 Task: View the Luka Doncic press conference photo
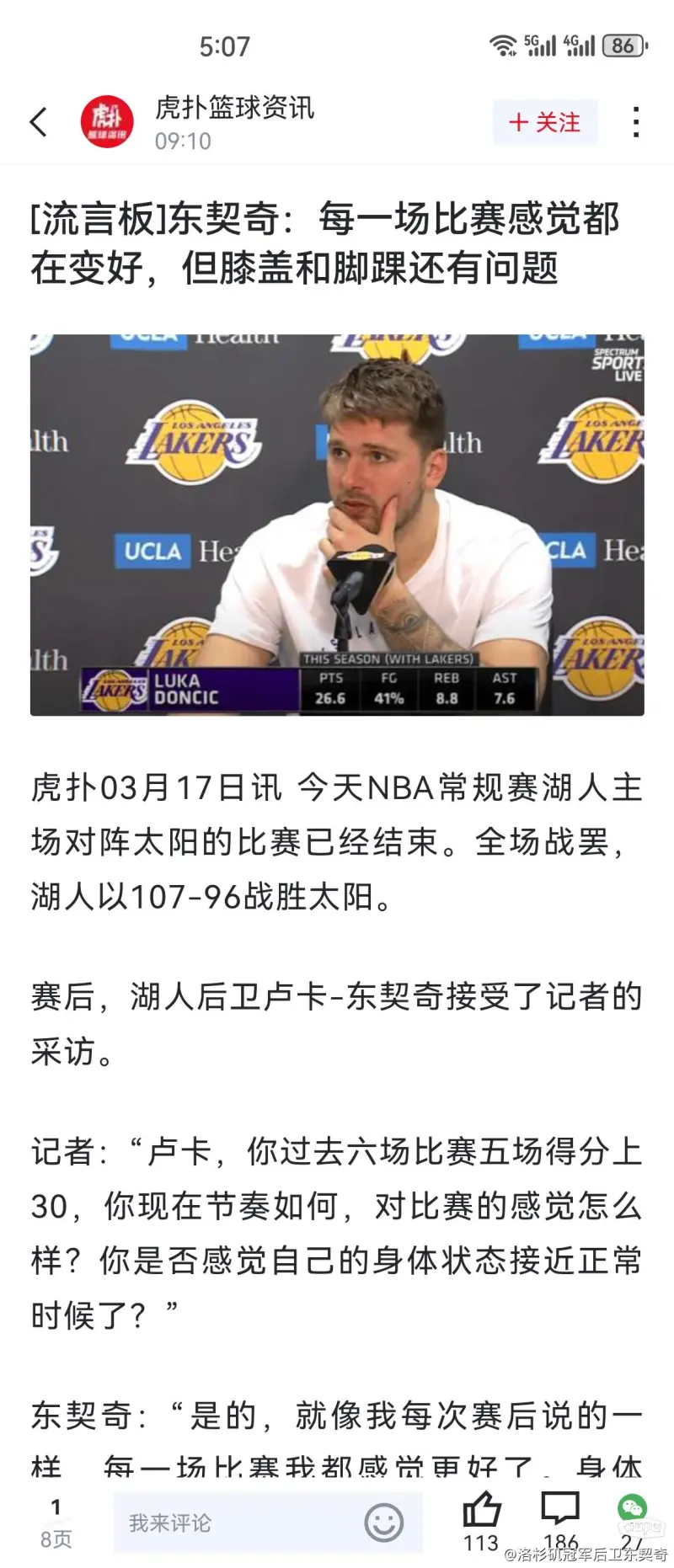337,520
